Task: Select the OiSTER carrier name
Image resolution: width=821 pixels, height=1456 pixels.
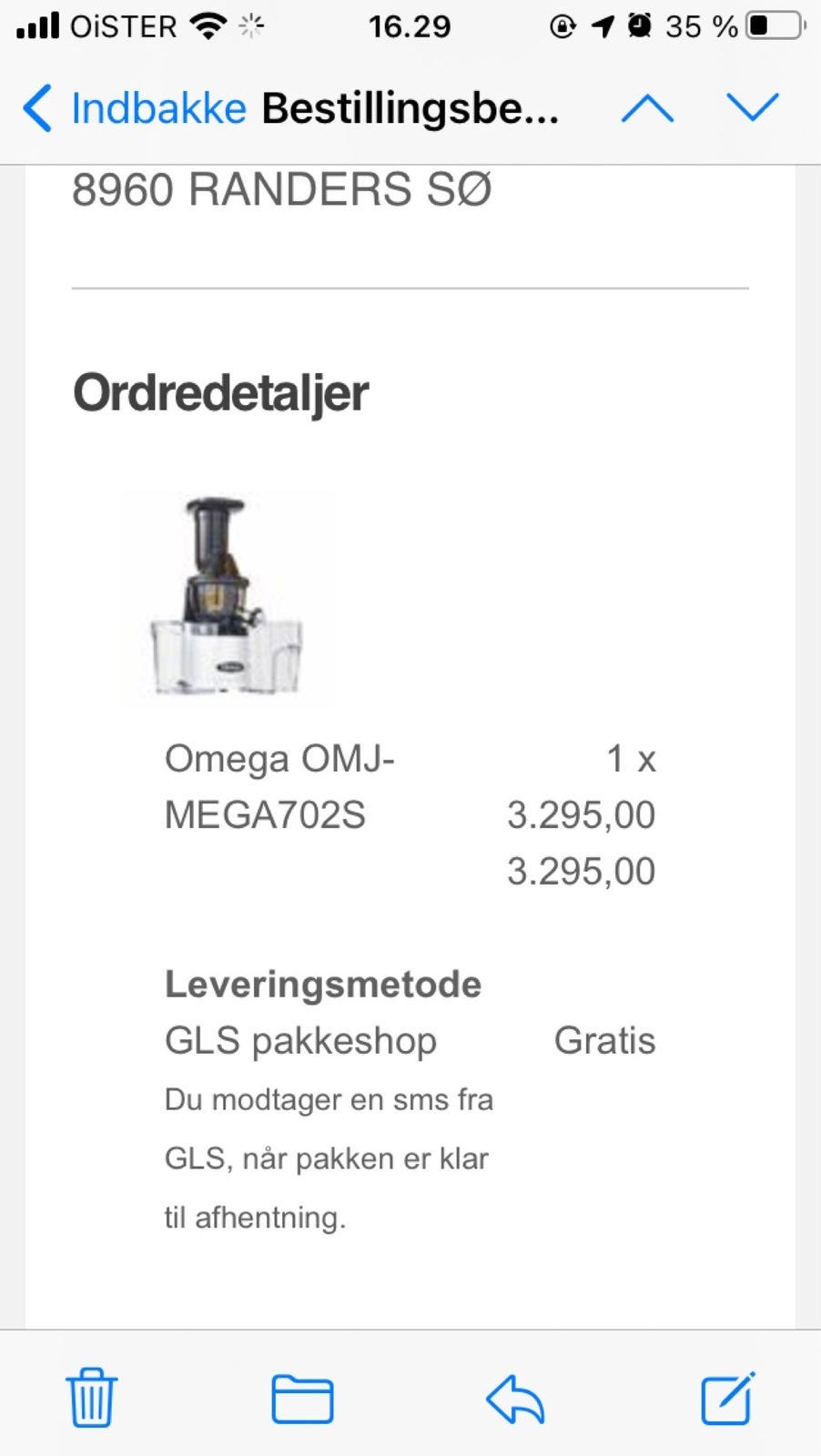Action: point(122,25)
